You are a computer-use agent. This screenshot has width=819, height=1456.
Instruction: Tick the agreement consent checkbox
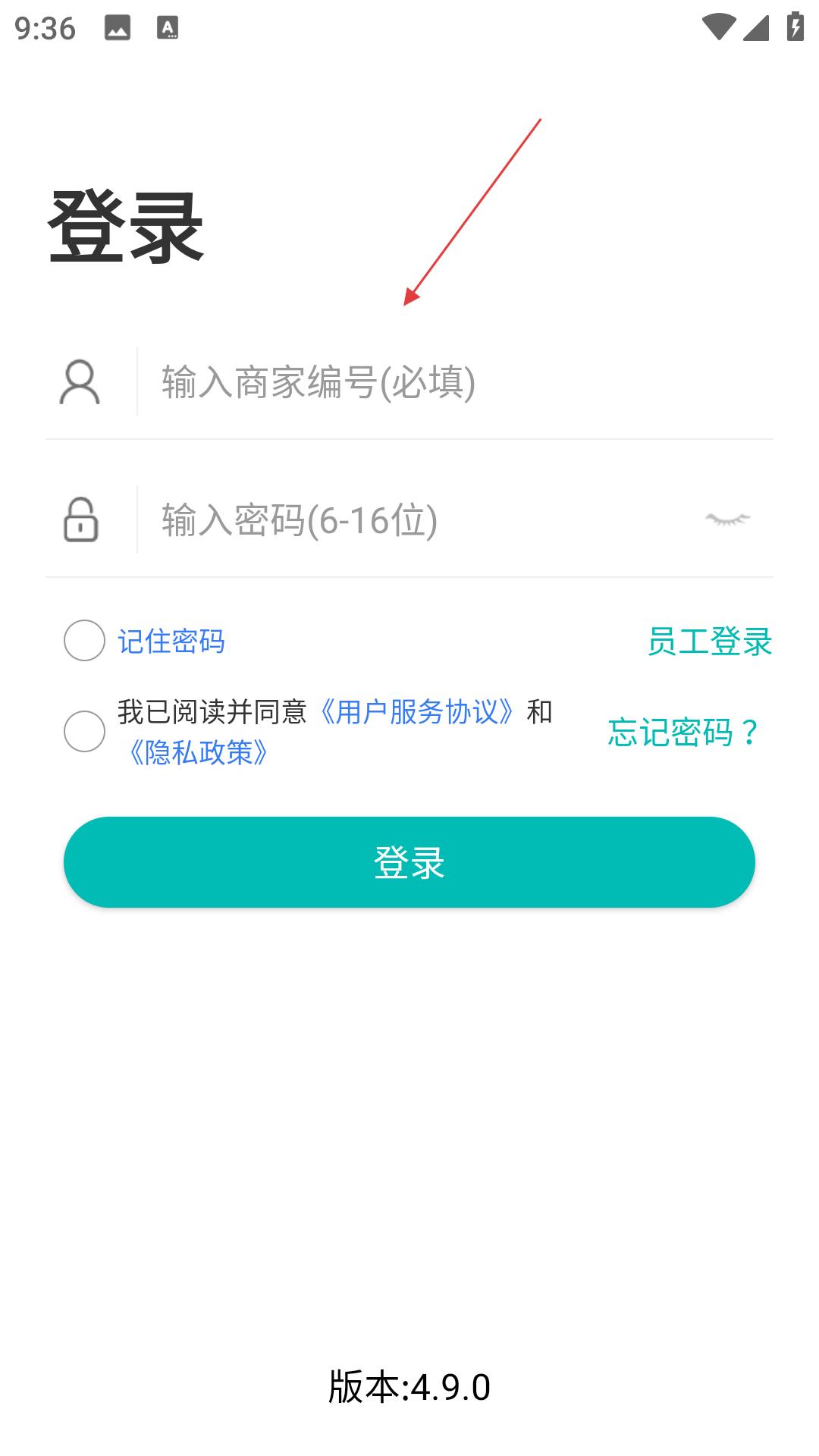(x=84, y=731)
